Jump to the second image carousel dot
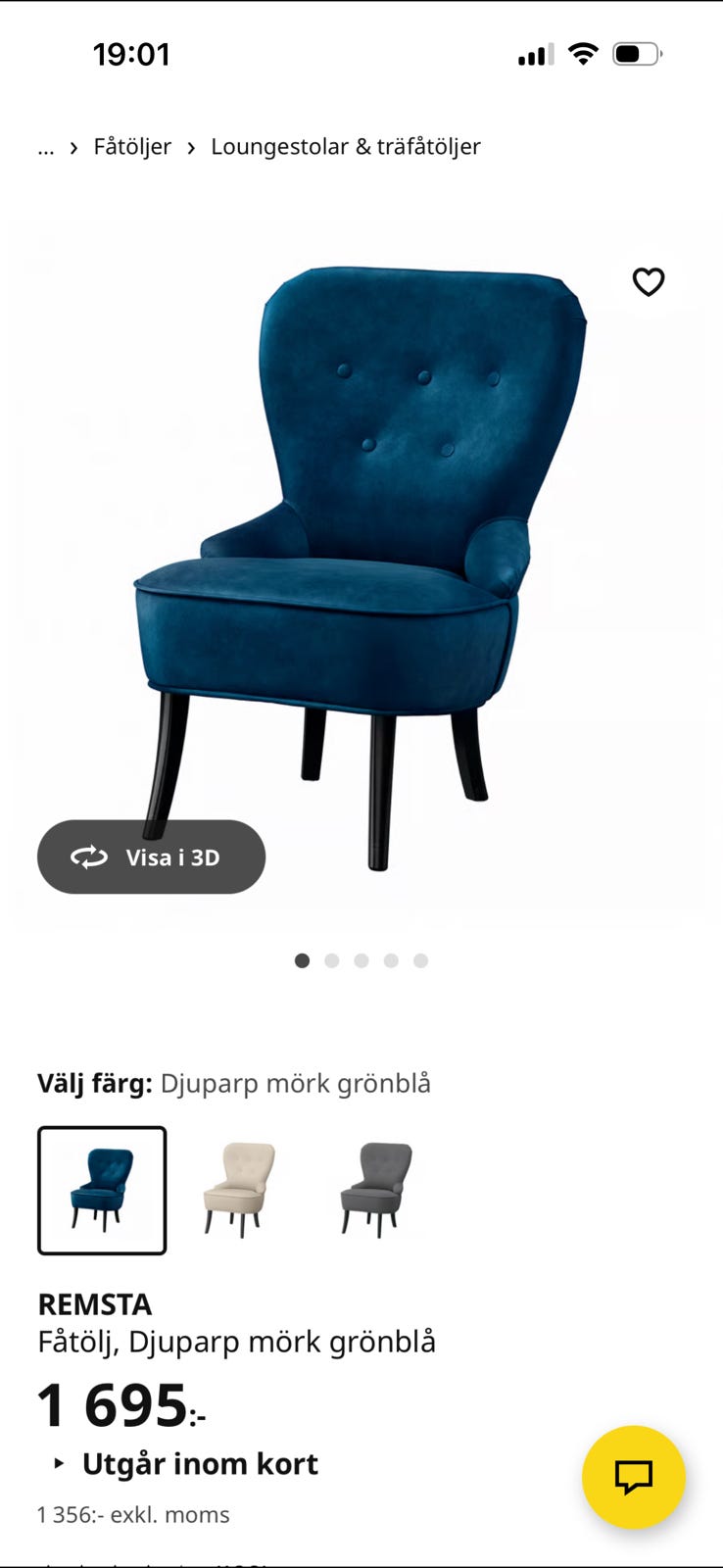 tap(332, 961)
